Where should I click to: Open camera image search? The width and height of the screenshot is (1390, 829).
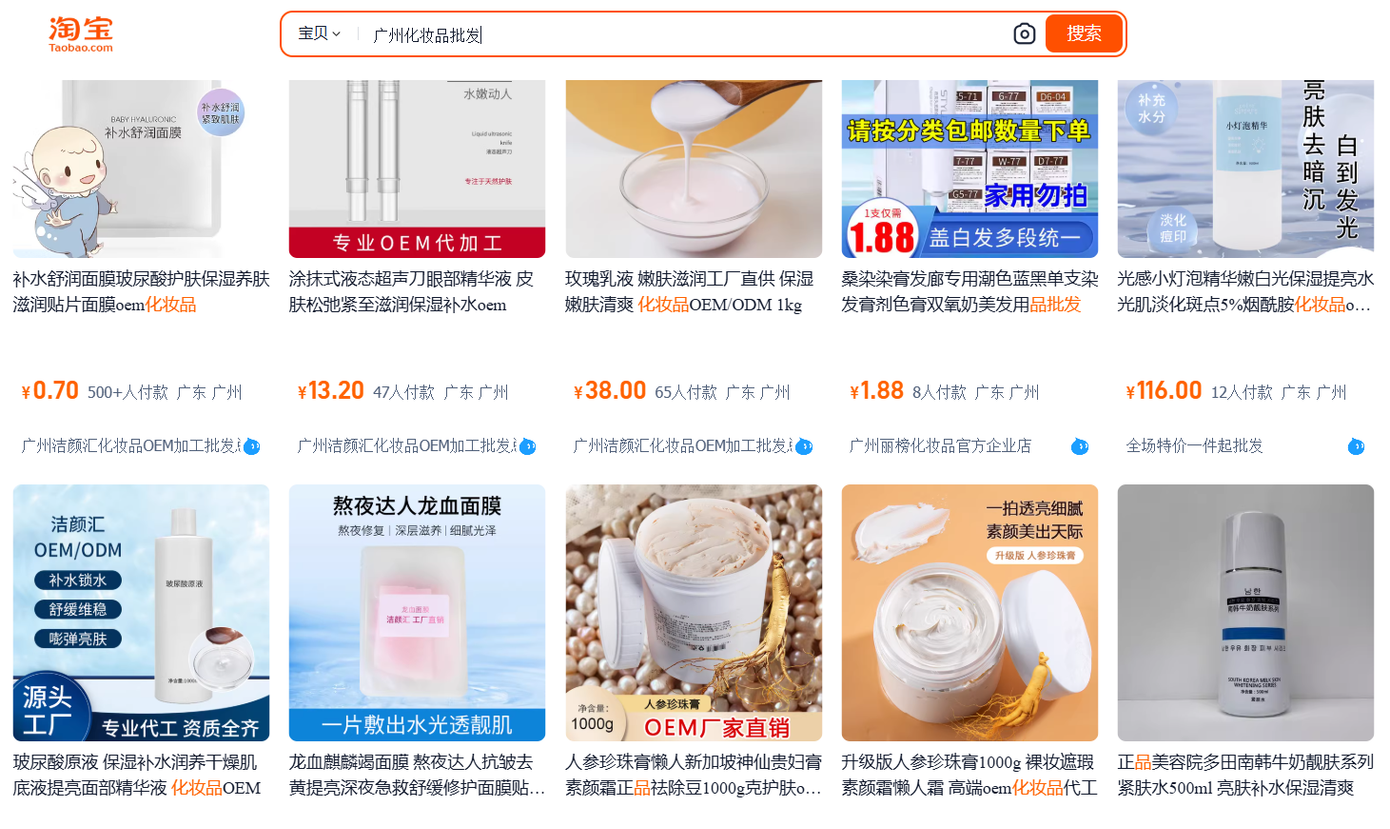tap(1024, 34)
